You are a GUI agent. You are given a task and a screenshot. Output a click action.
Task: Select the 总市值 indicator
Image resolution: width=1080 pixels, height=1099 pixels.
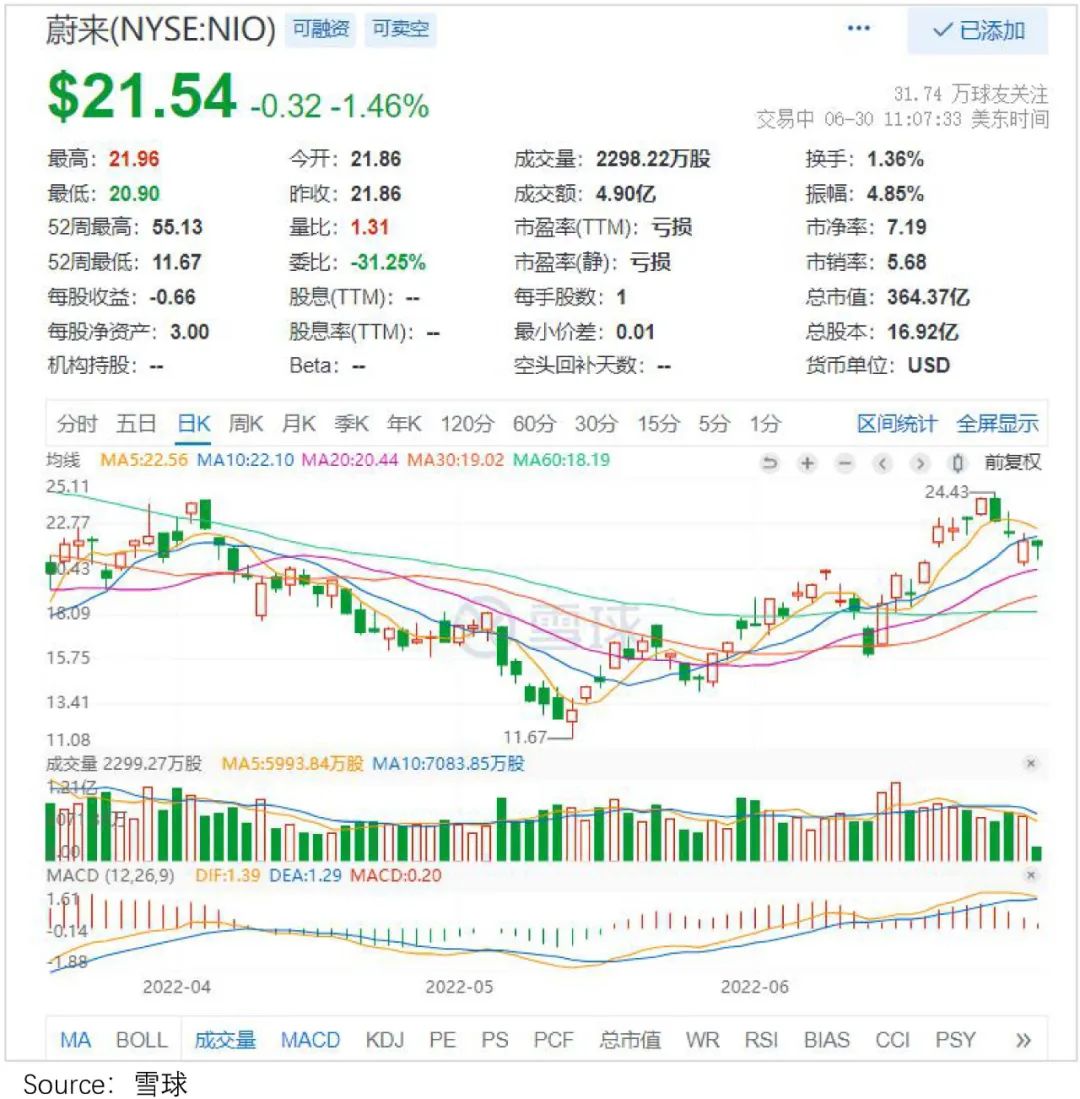630,1040
